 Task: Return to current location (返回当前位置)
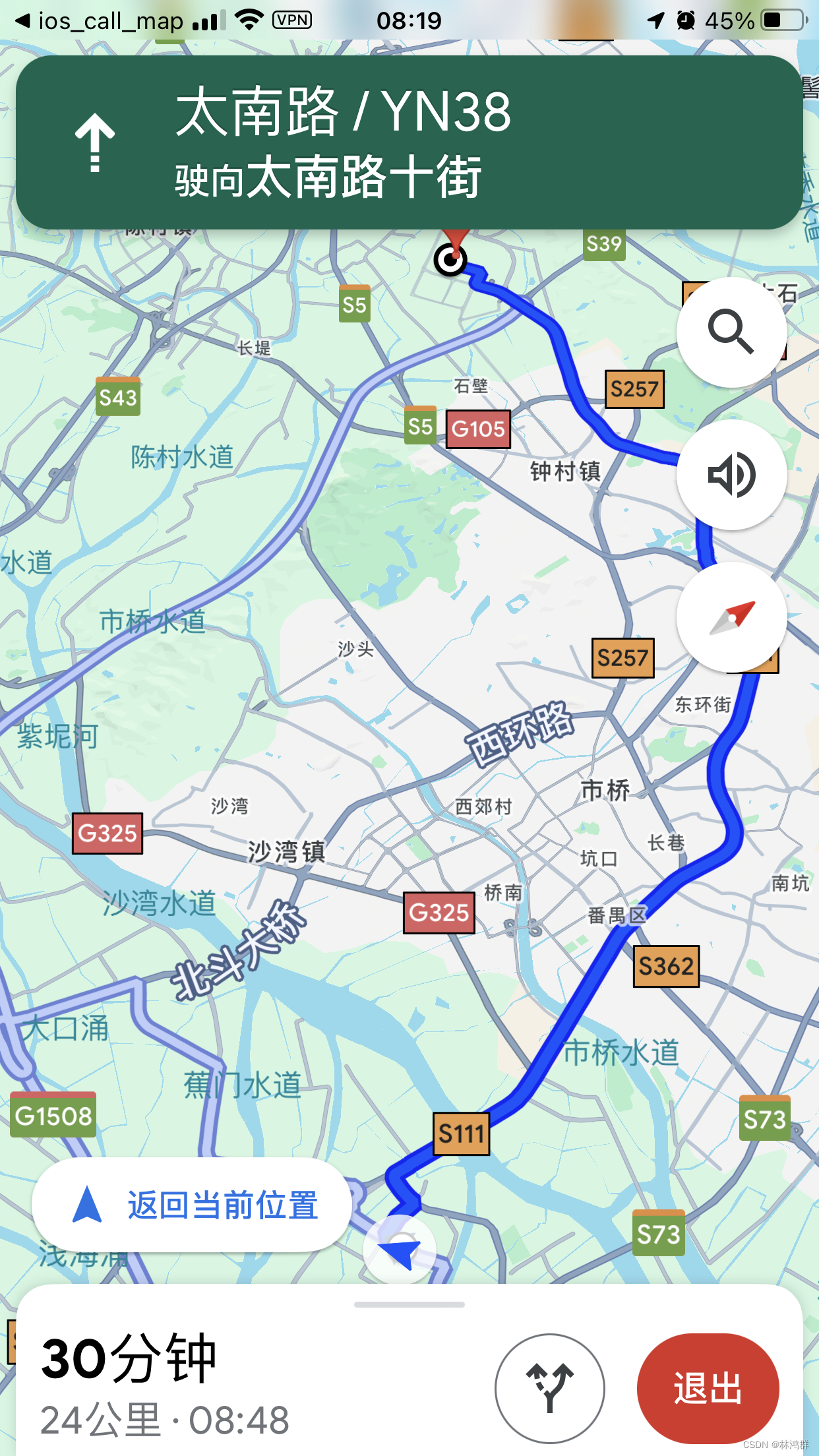point(191,1205)
